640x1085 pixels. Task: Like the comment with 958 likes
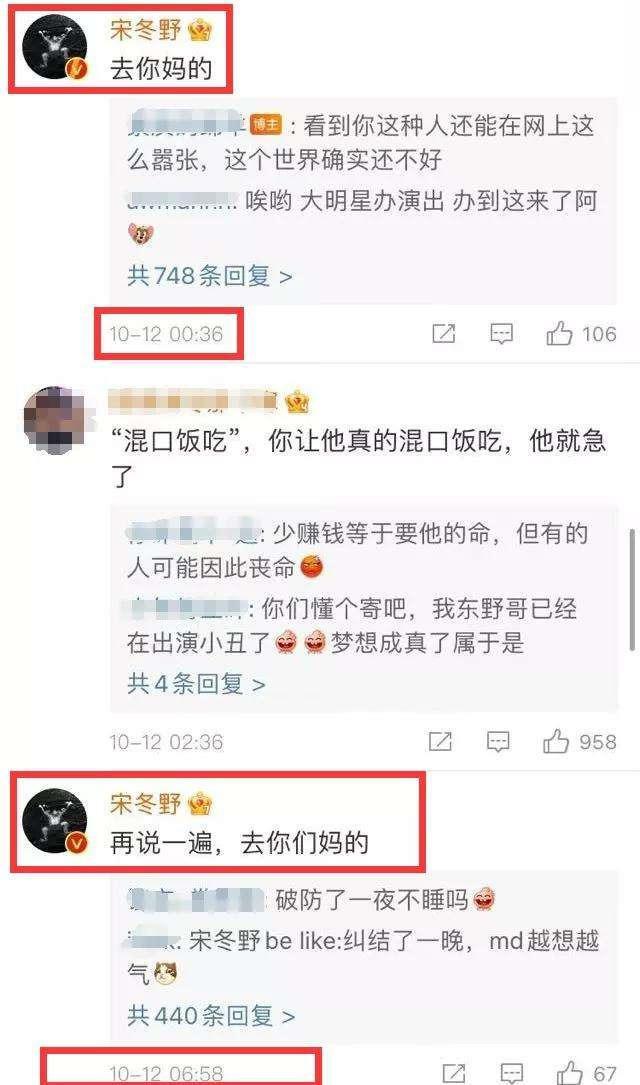556,742
